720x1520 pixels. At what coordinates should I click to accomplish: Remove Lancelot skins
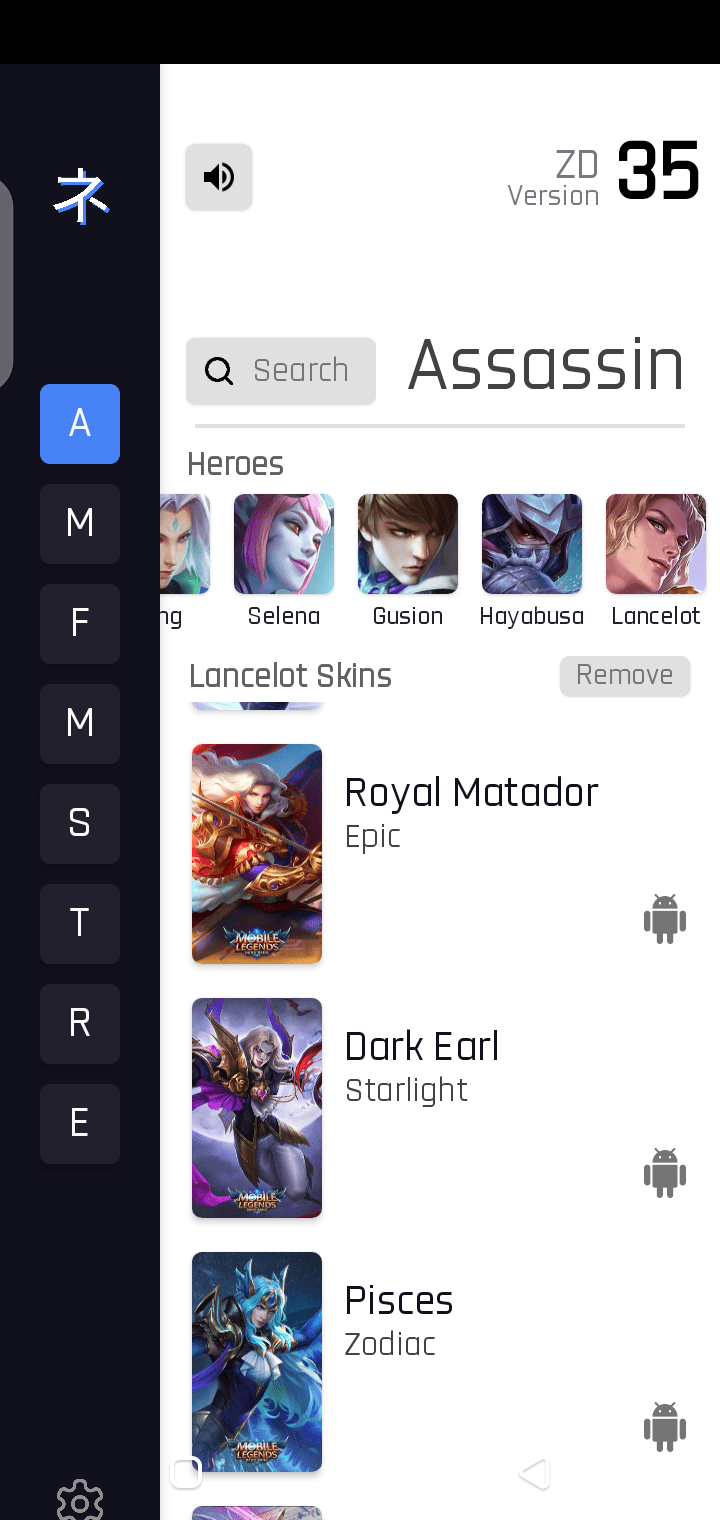[x=625, y=676]
